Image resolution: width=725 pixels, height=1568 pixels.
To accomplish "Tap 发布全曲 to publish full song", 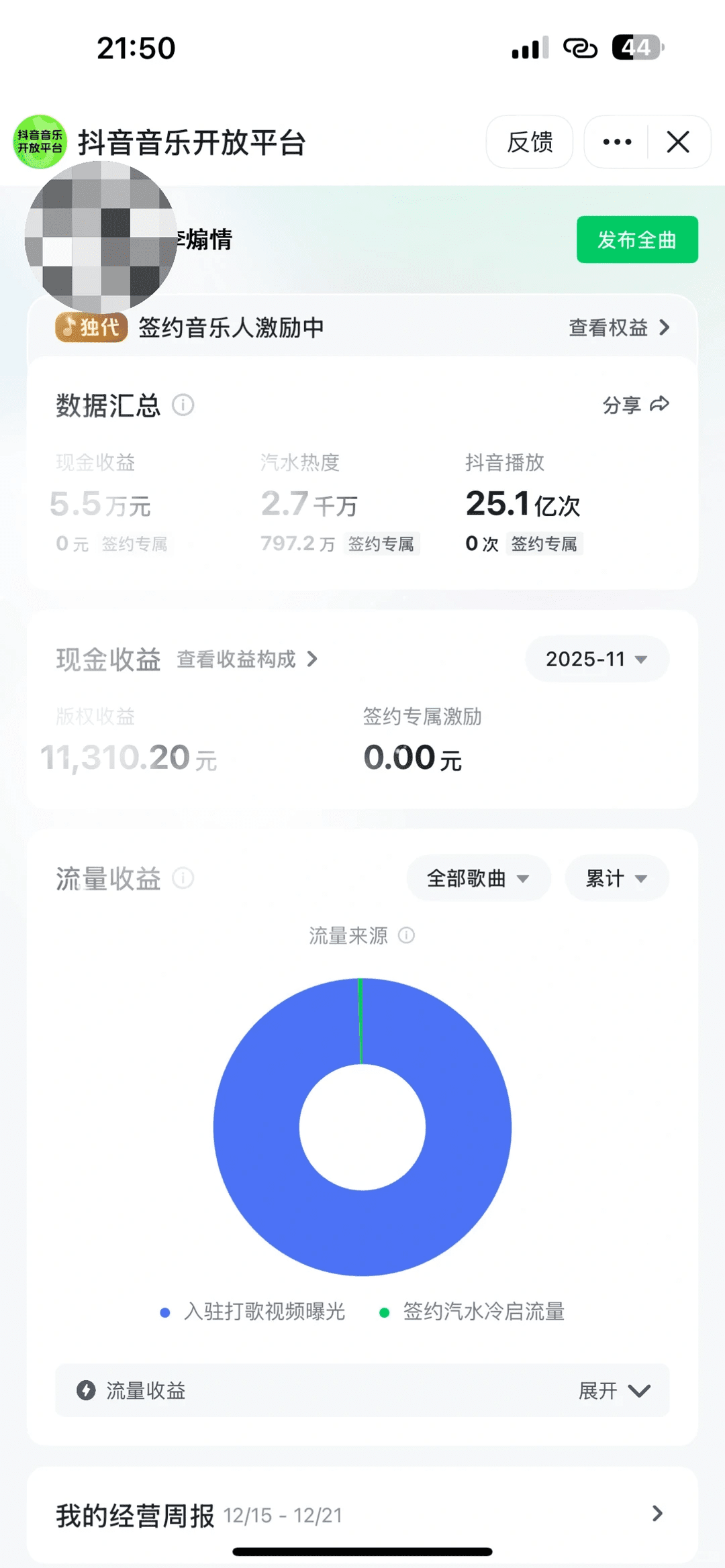I will [636, 240].
